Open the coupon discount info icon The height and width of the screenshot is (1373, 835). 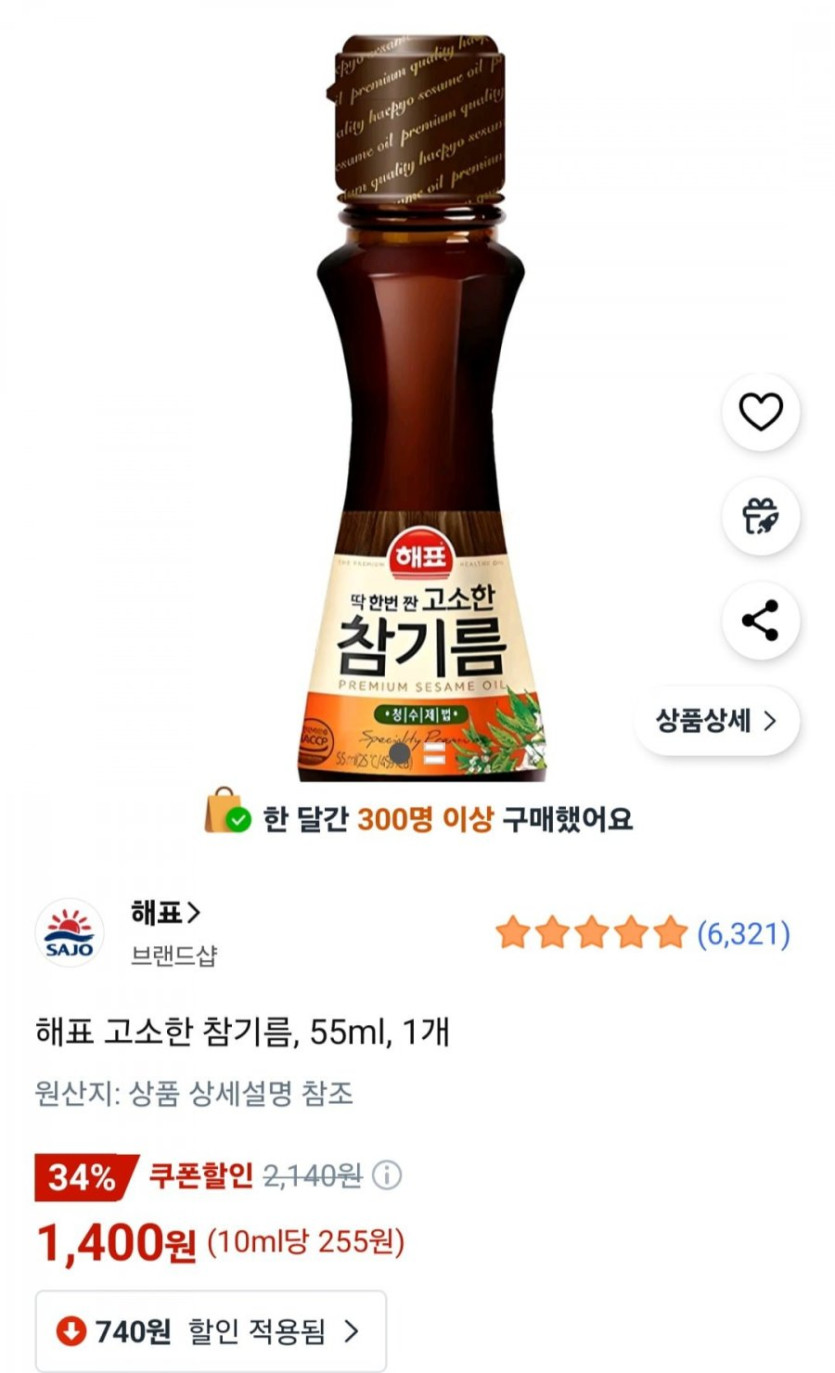(x=387, y=1175)
